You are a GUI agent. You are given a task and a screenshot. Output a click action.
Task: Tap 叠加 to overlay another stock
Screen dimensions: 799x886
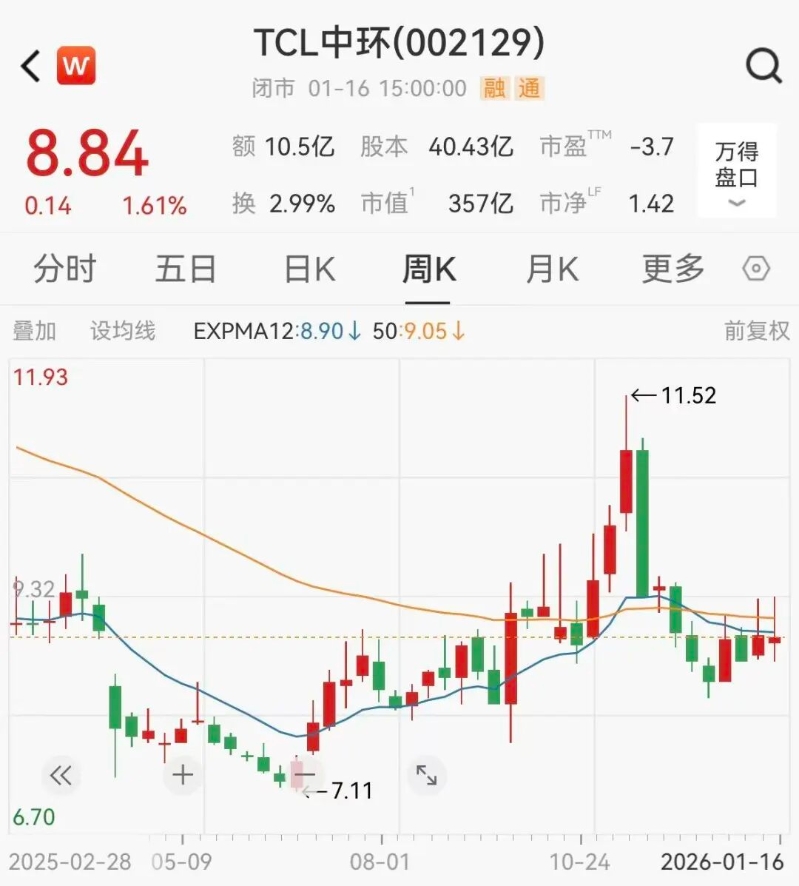pos(34,331)
